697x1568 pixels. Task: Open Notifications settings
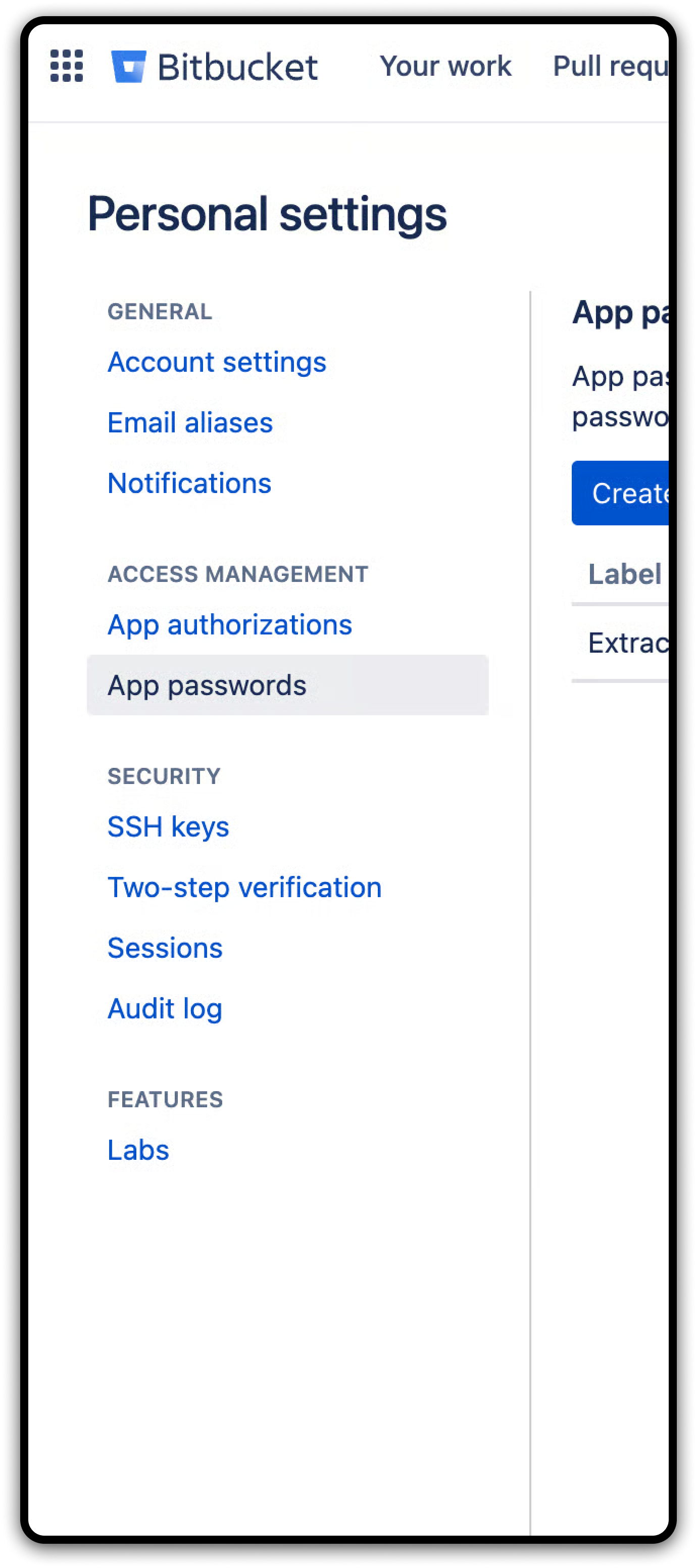click(x=189, y=483)
